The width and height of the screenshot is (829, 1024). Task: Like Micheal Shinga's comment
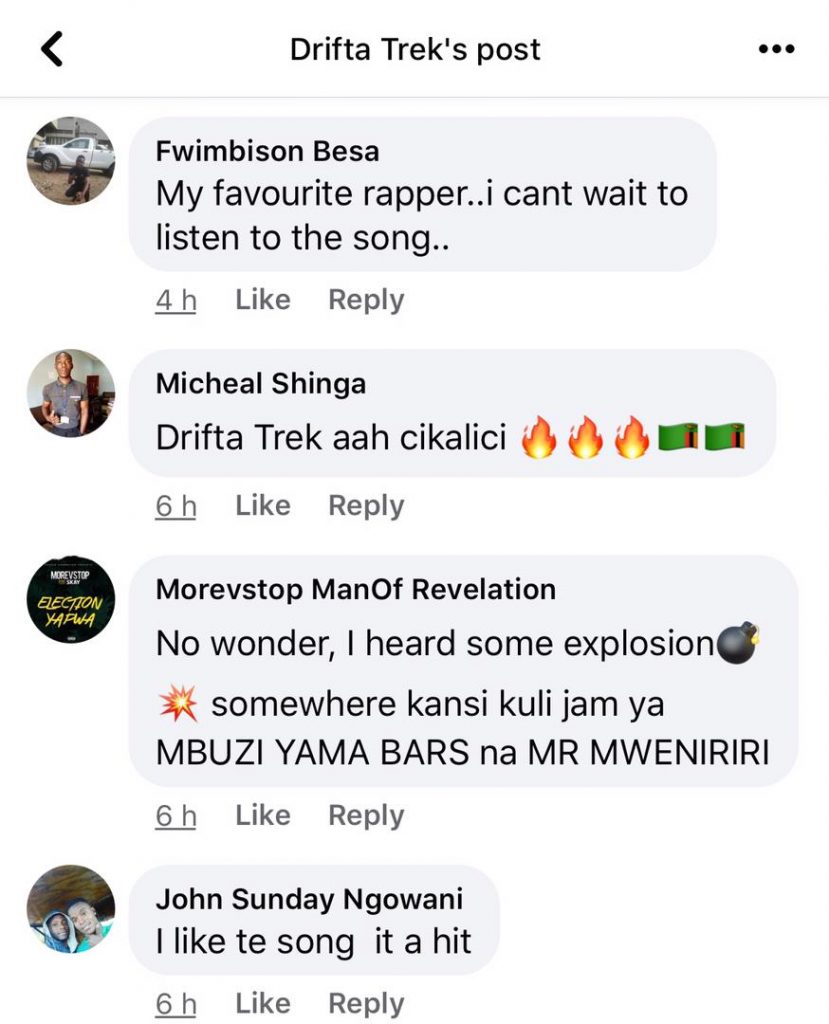pyautogui.click(x=263, y=506)
